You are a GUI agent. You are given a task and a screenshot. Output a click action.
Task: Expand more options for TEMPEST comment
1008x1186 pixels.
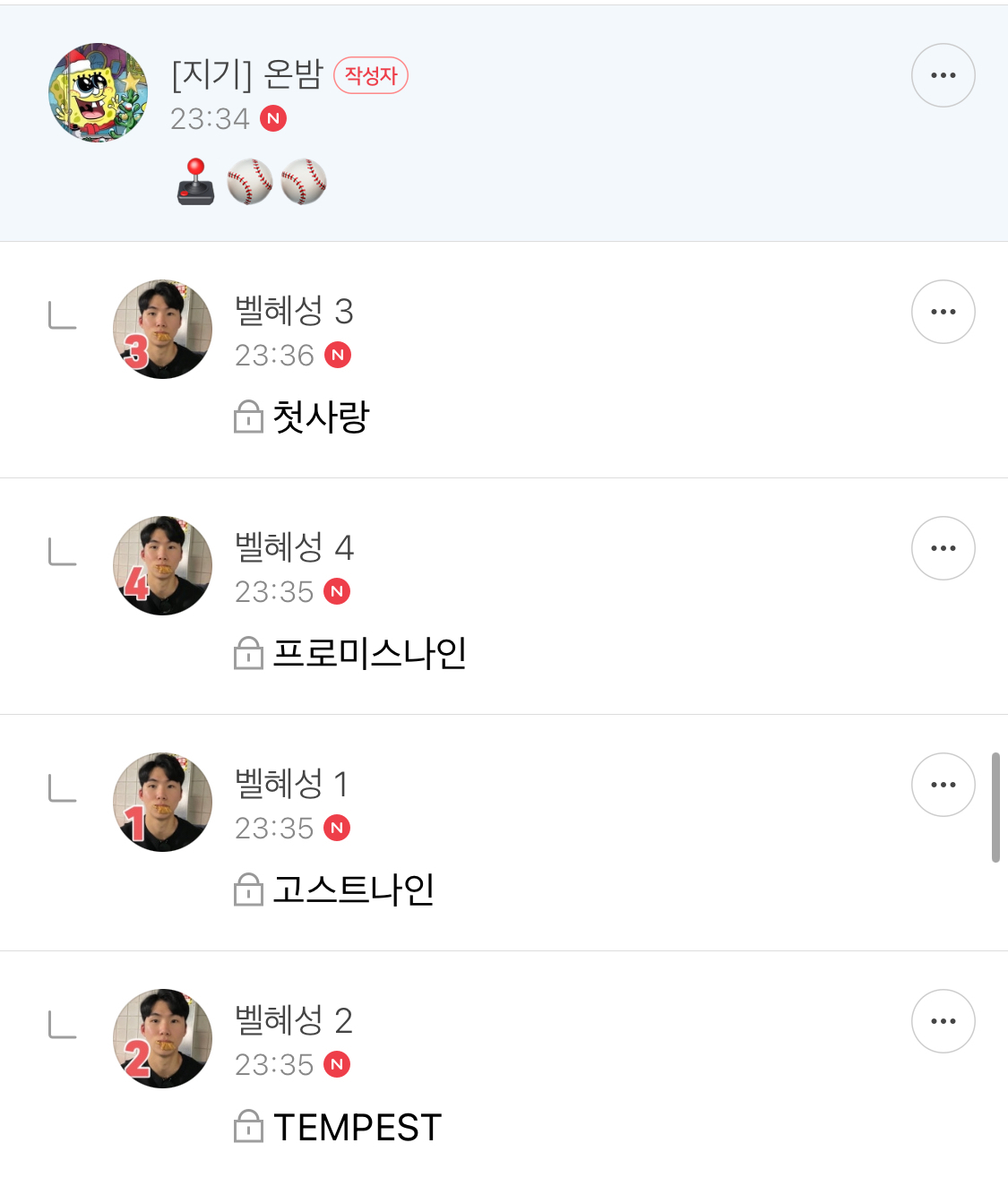coord(943,1020)
